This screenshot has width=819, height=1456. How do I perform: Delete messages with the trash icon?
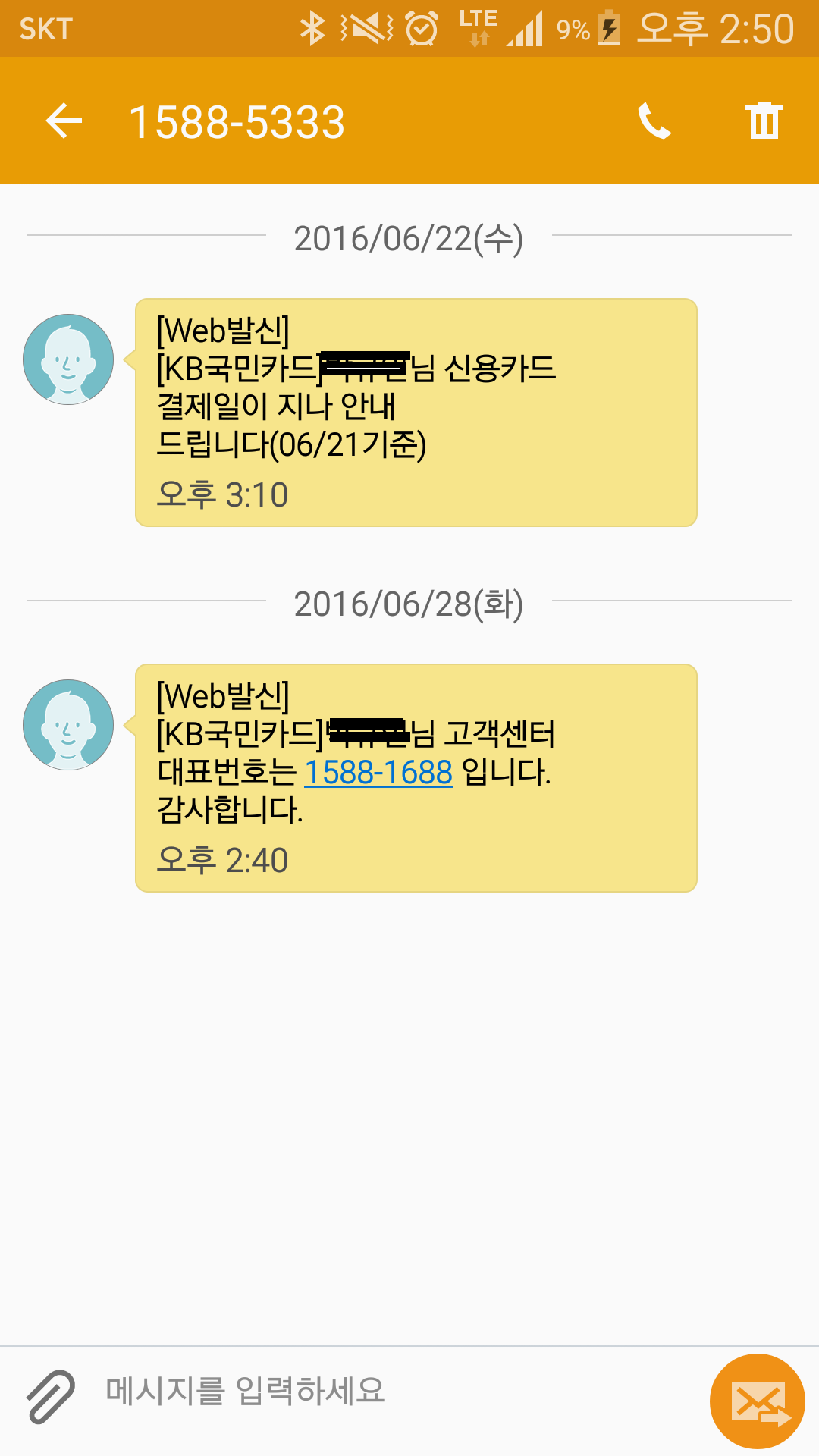click(764, 121)
